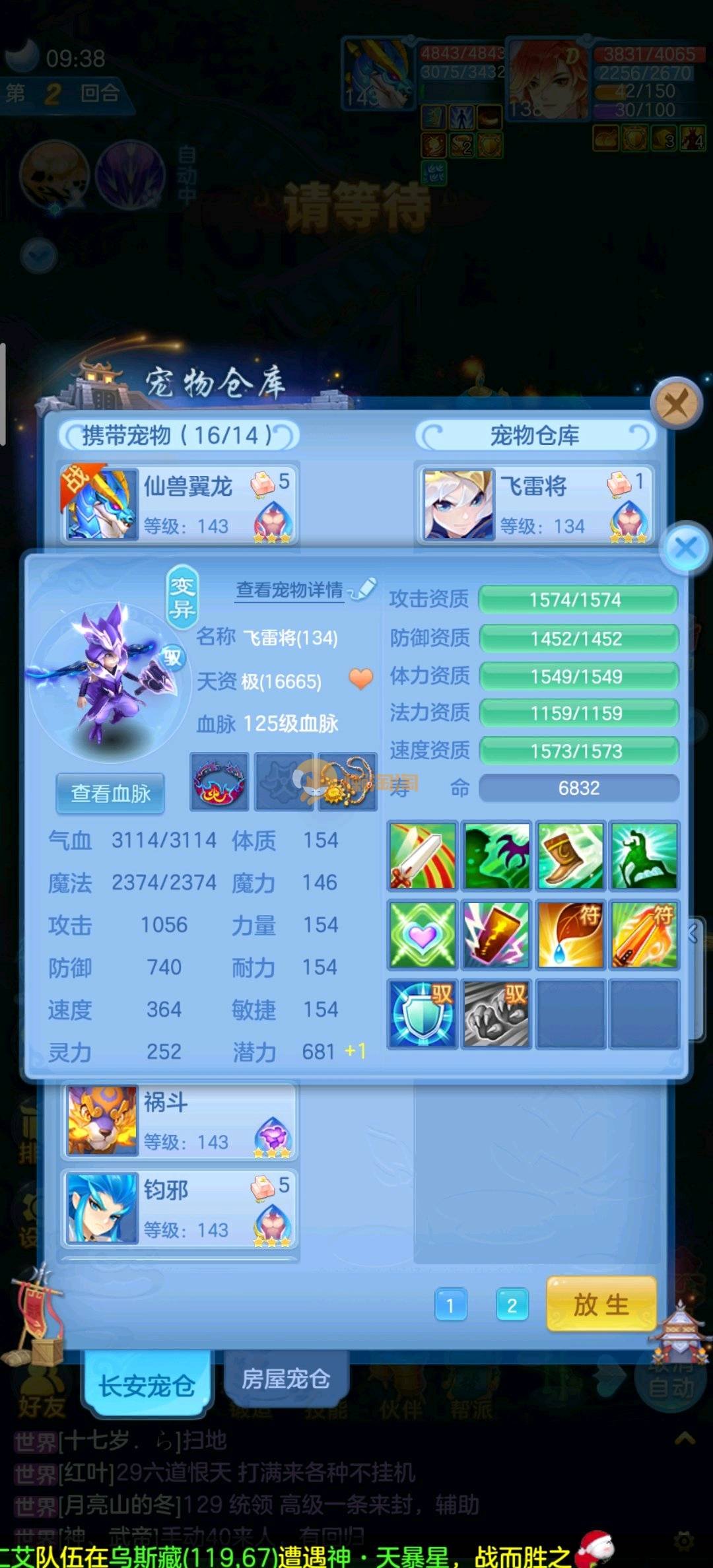This screenshot has height=1568, width=713.
Task: Tap the 放生 release button
Action: (x=601, y=1304)
